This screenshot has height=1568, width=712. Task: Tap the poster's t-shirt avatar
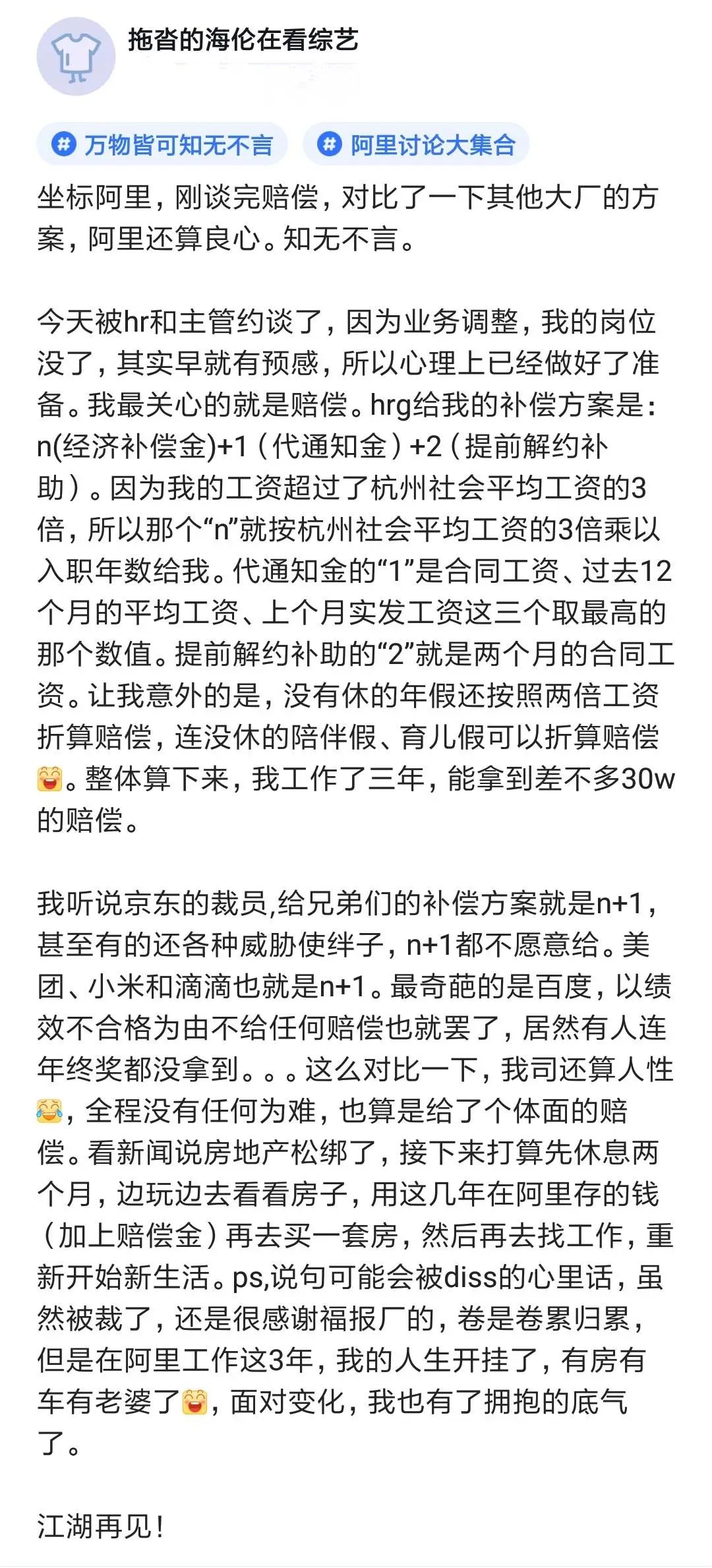pos(76,57)
